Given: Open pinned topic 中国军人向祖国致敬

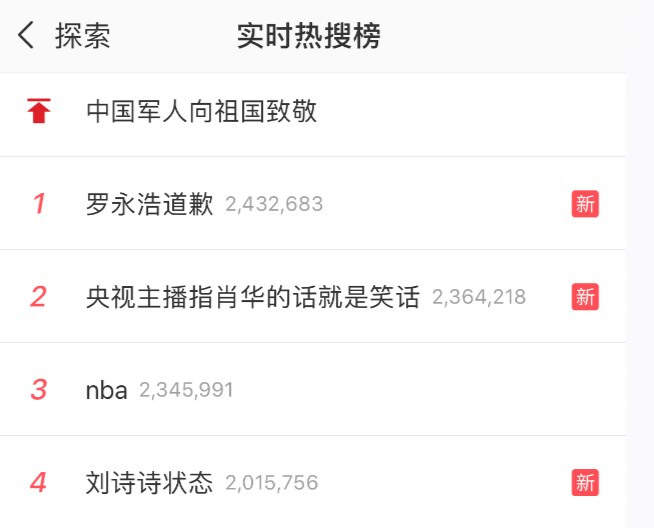Looking at the screenshot, I should pyautogui.click(x=201, y=111).
